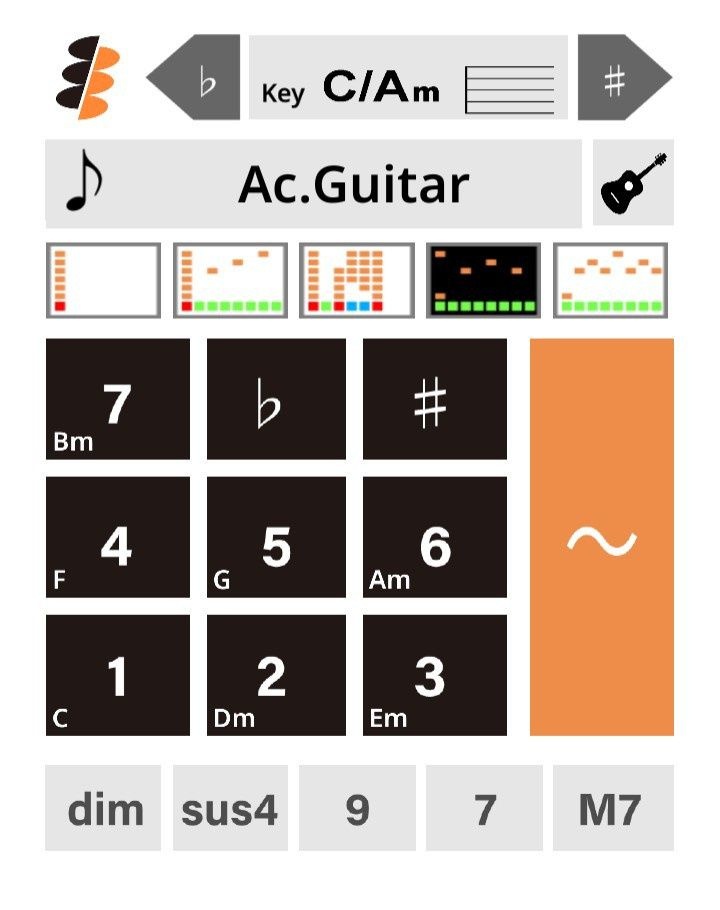Play the Bm chord pad
The image size is (720, 910).
click(118, 399)
